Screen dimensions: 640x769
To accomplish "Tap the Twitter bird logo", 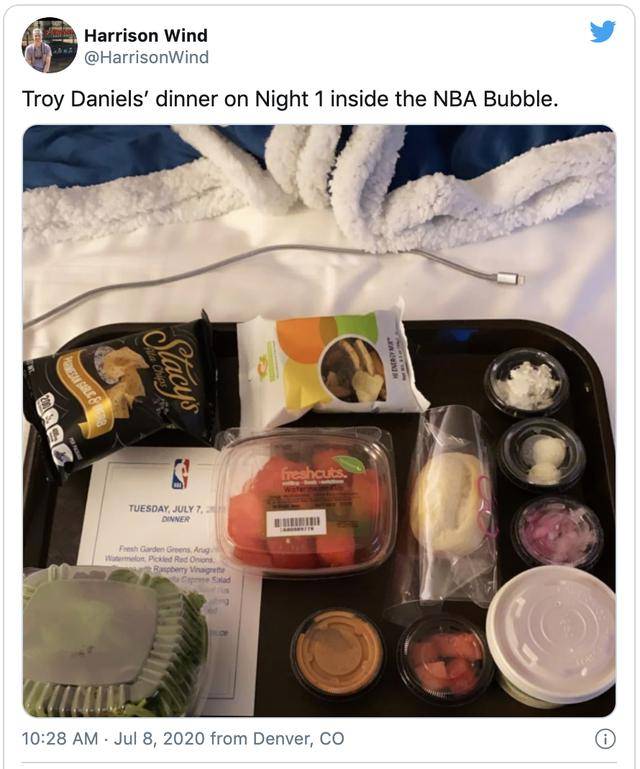I will 602,32.
